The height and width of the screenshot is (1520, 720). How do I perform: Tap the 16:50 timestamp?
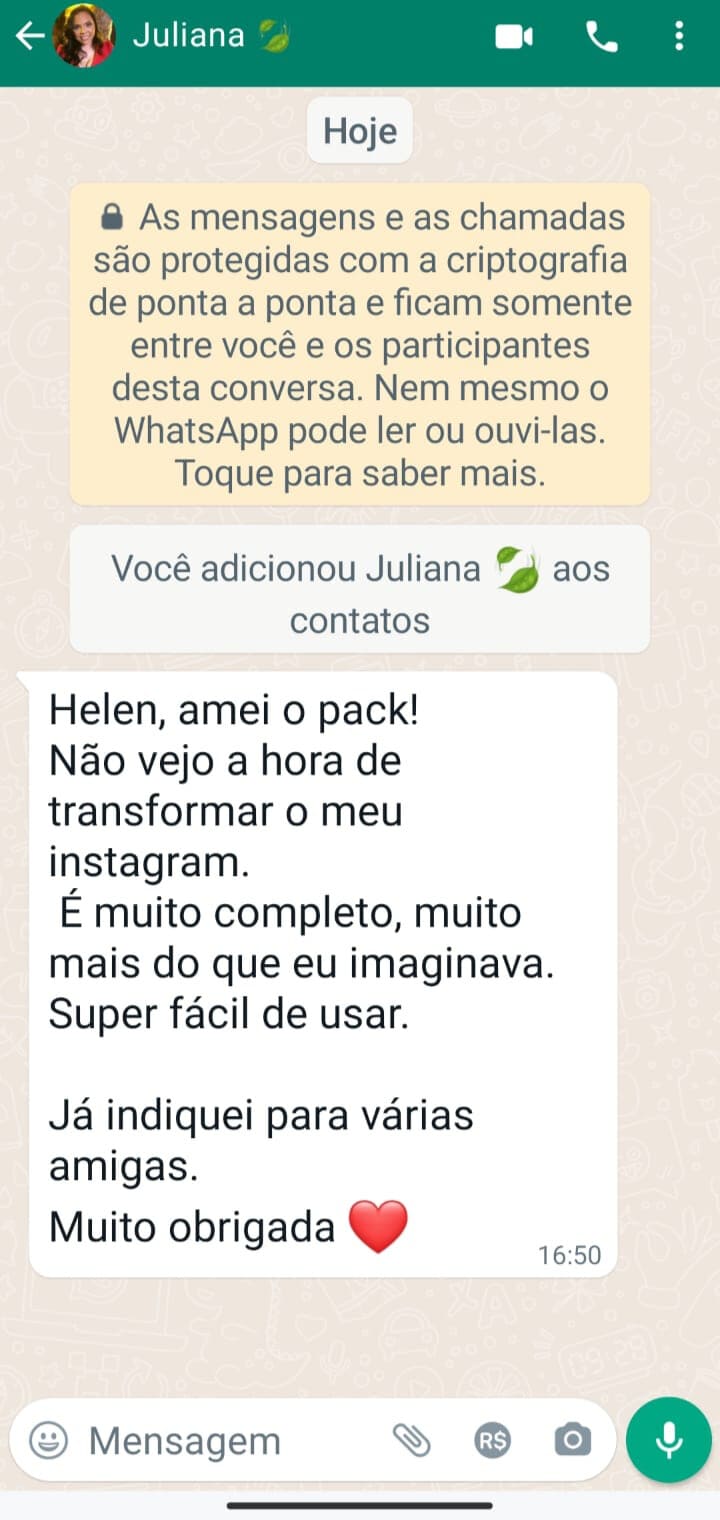click(x=570, y=1255)
